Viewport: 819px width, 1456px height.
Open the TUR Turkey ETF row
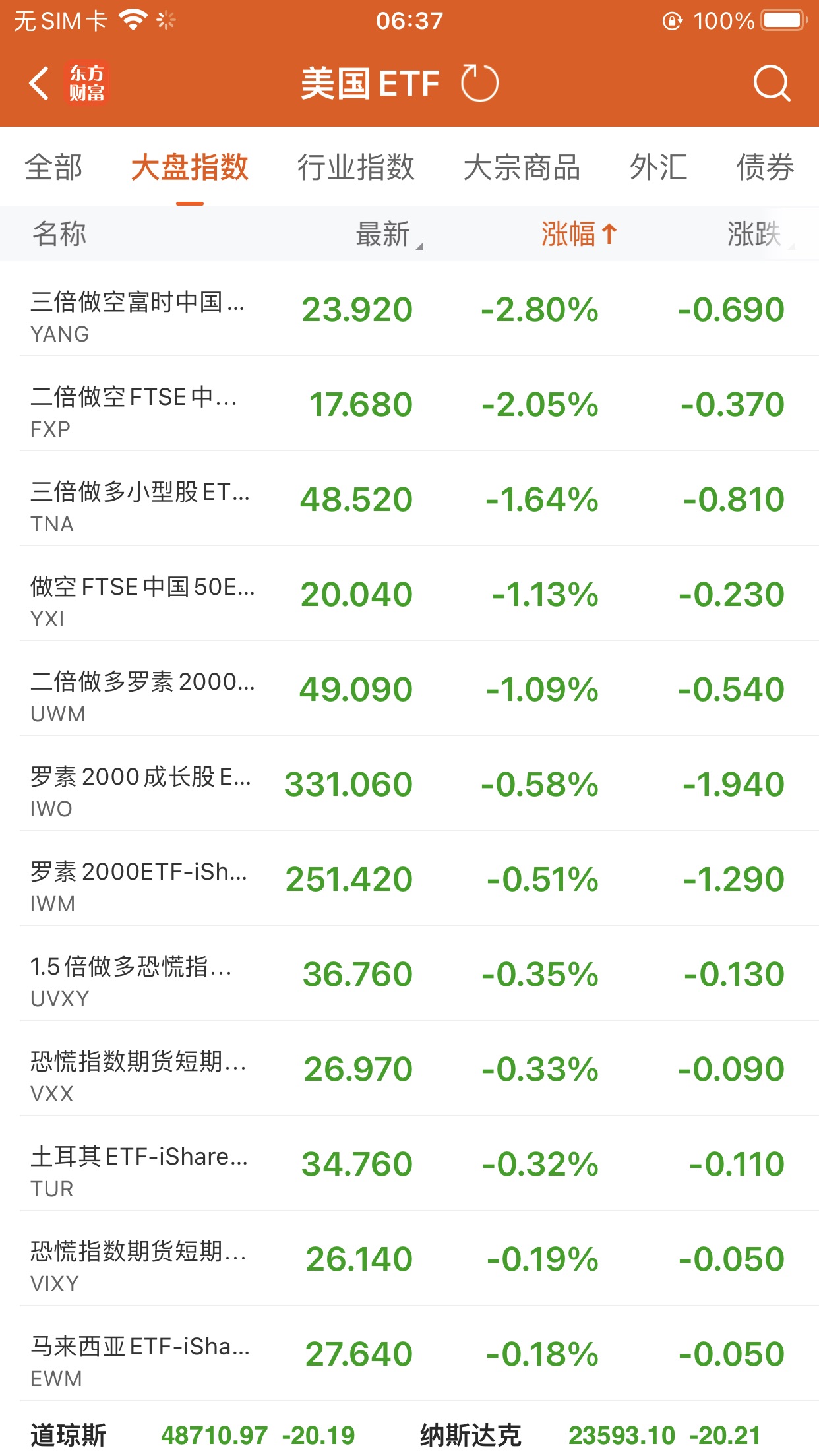(x=409, y=1165)
